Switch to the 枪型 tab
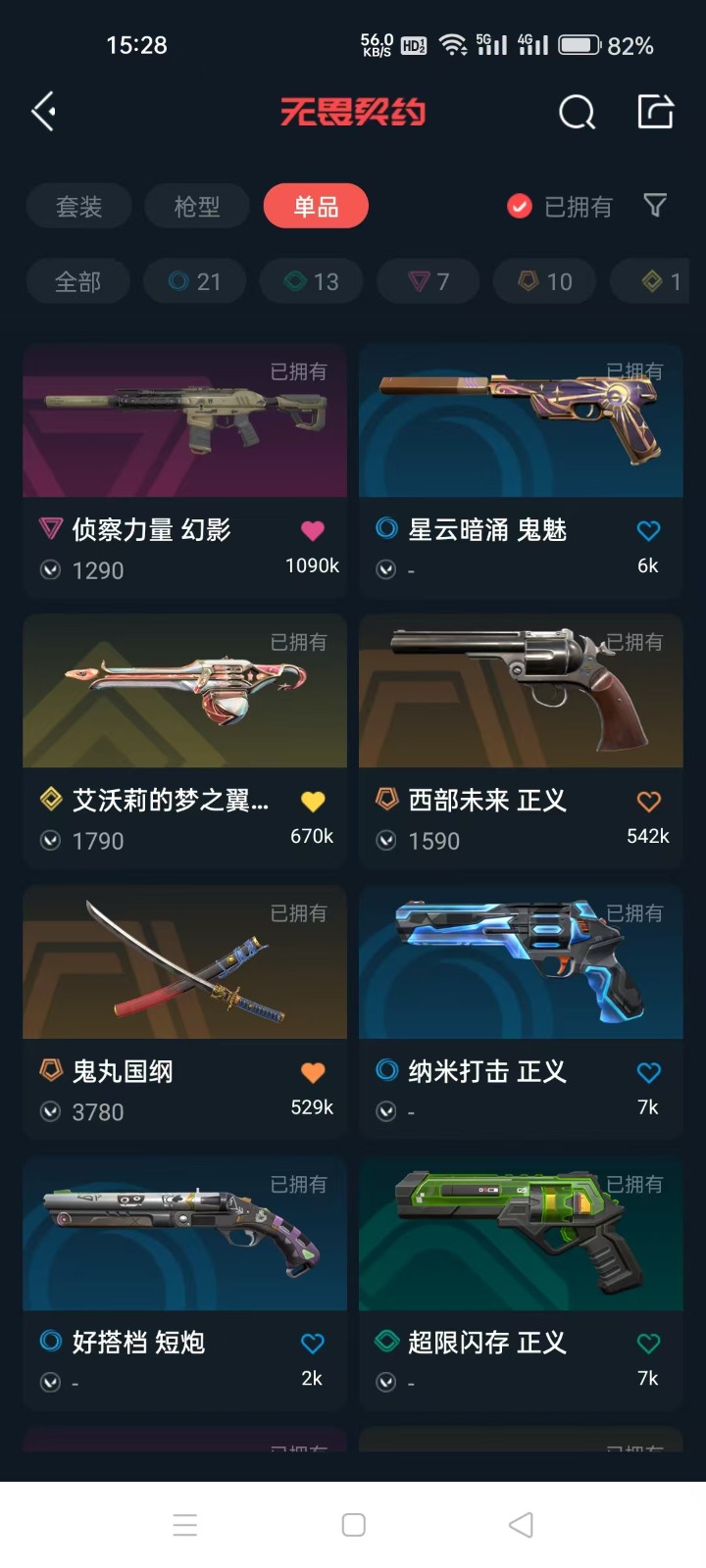The width and height of the screenshot is (706, 1568). (x=197, y=206)
